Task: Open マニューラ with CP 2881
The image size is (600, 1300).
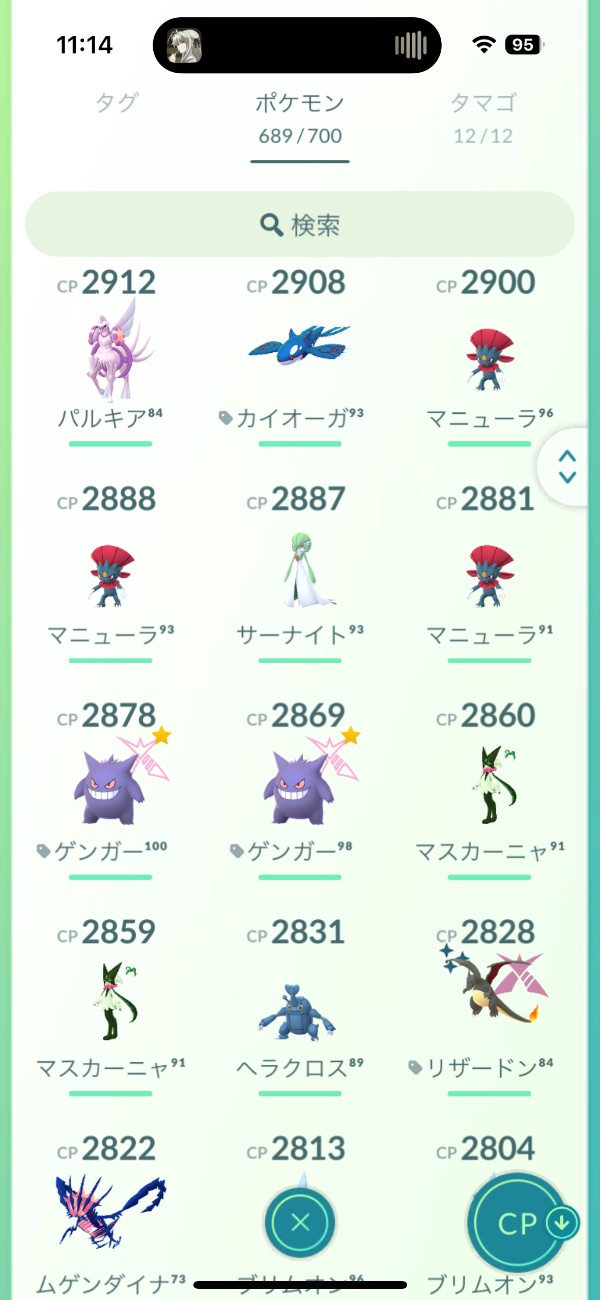Action: (489, 575)
